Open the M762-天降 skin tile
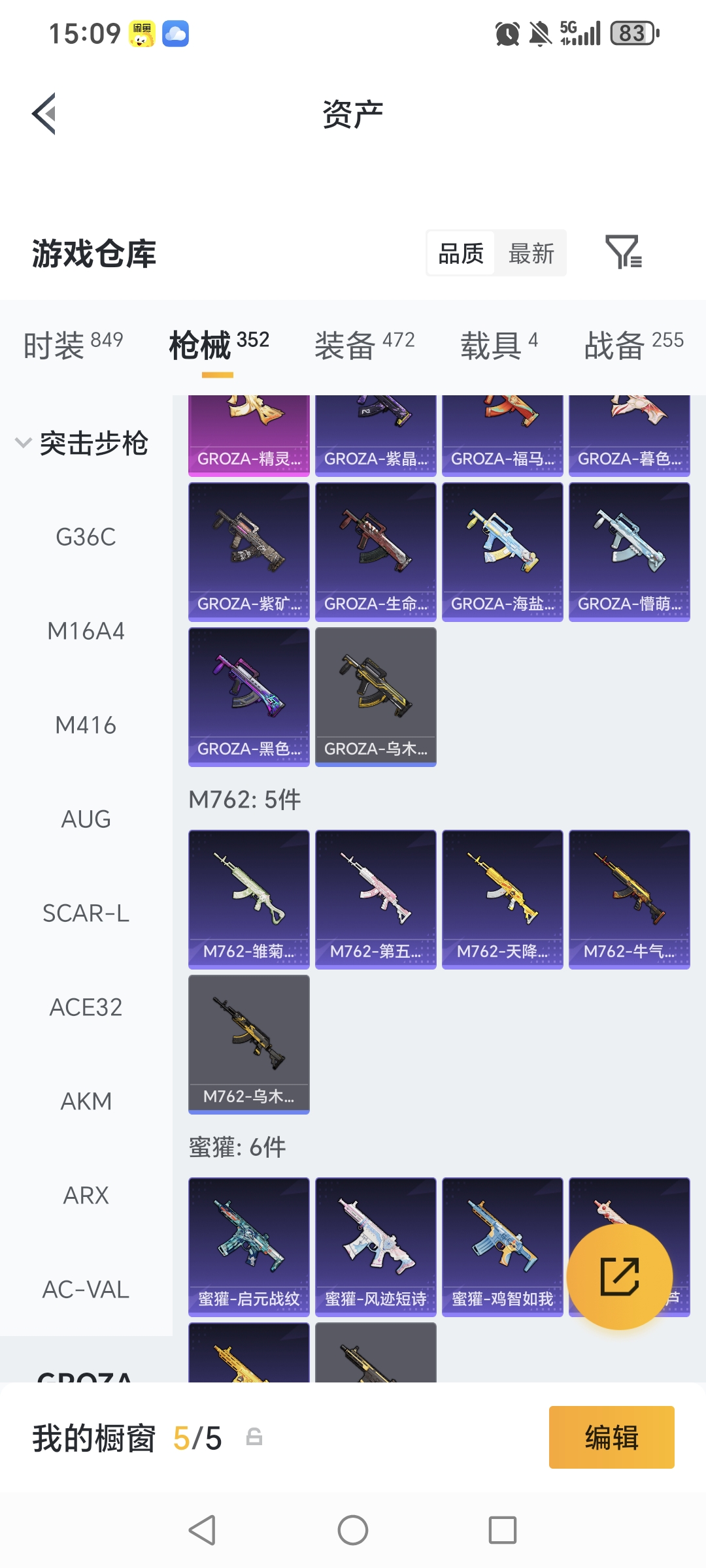706x1568 pixels. 503,900
